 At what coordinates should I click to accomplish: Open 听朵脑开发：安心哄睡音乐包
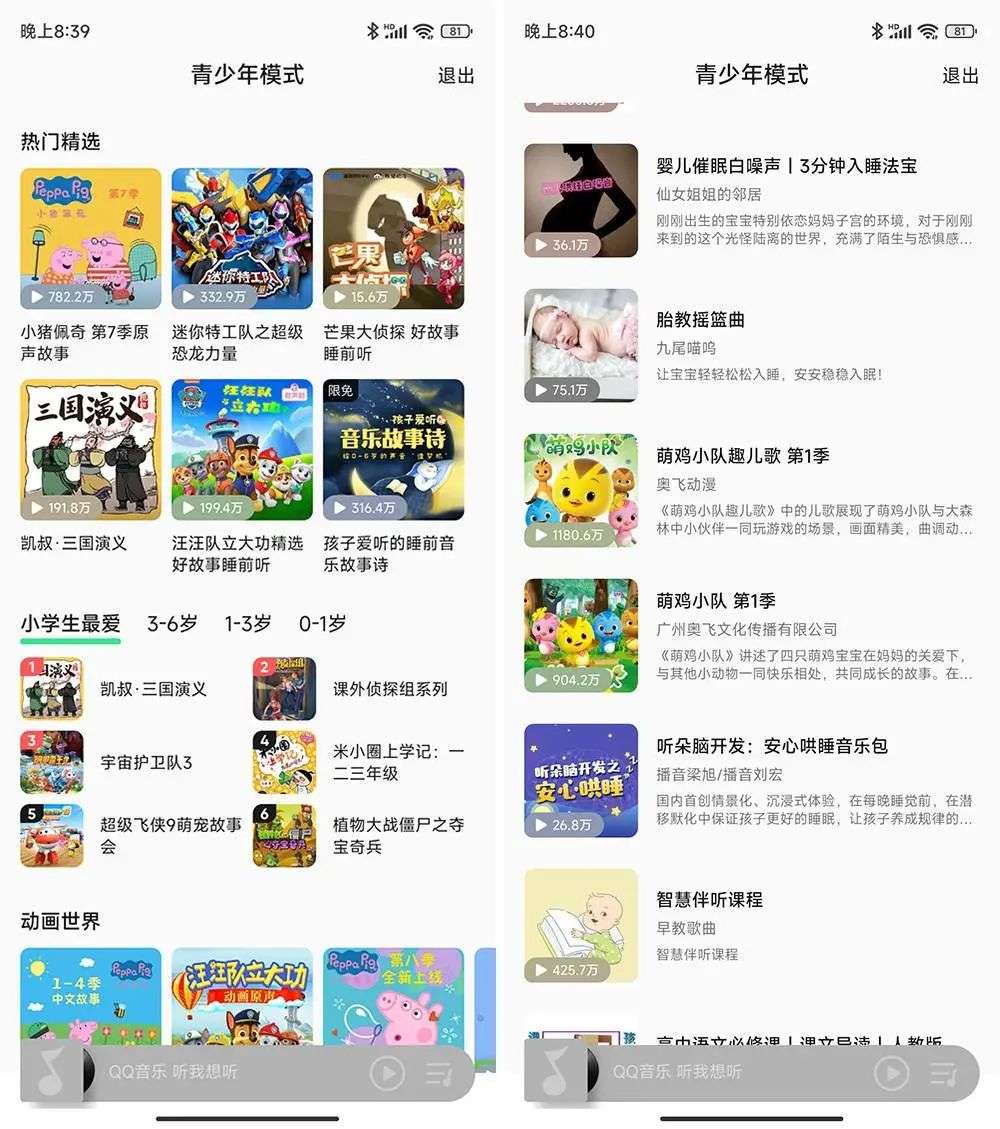pyautogui.click(x=771, y=747)
